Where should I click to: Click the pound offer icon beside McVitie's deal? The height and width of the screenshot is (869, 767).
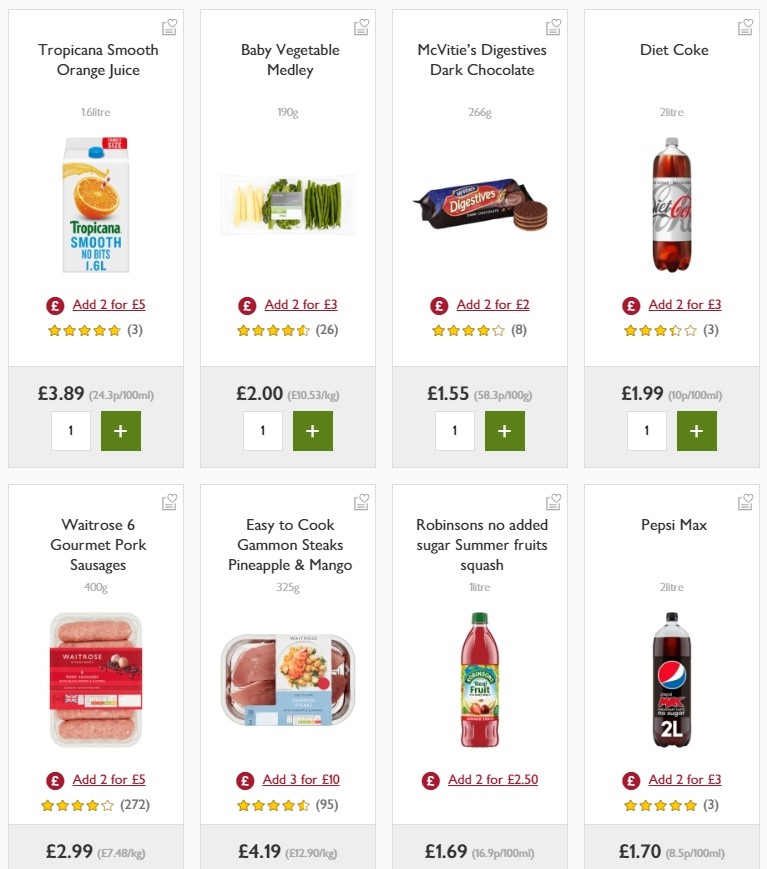click(438, 305)
